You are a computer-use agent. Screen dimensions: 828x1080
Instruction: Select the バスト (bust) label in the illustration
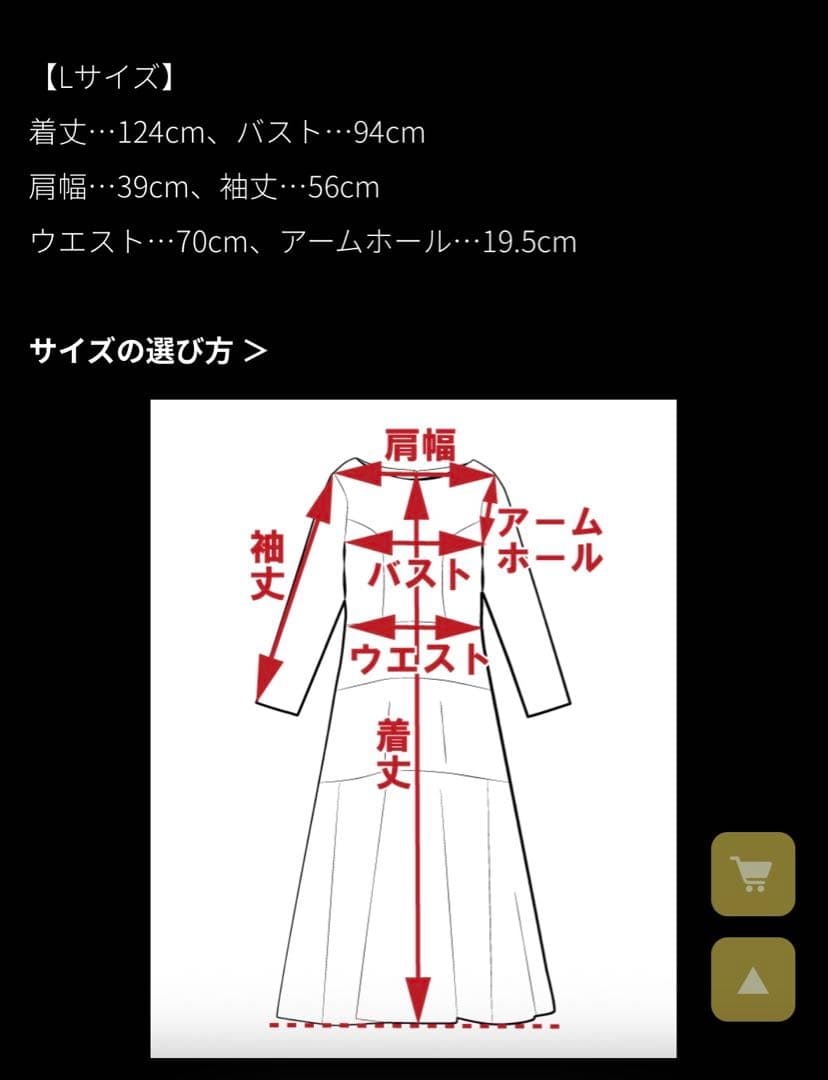(423, 573)
